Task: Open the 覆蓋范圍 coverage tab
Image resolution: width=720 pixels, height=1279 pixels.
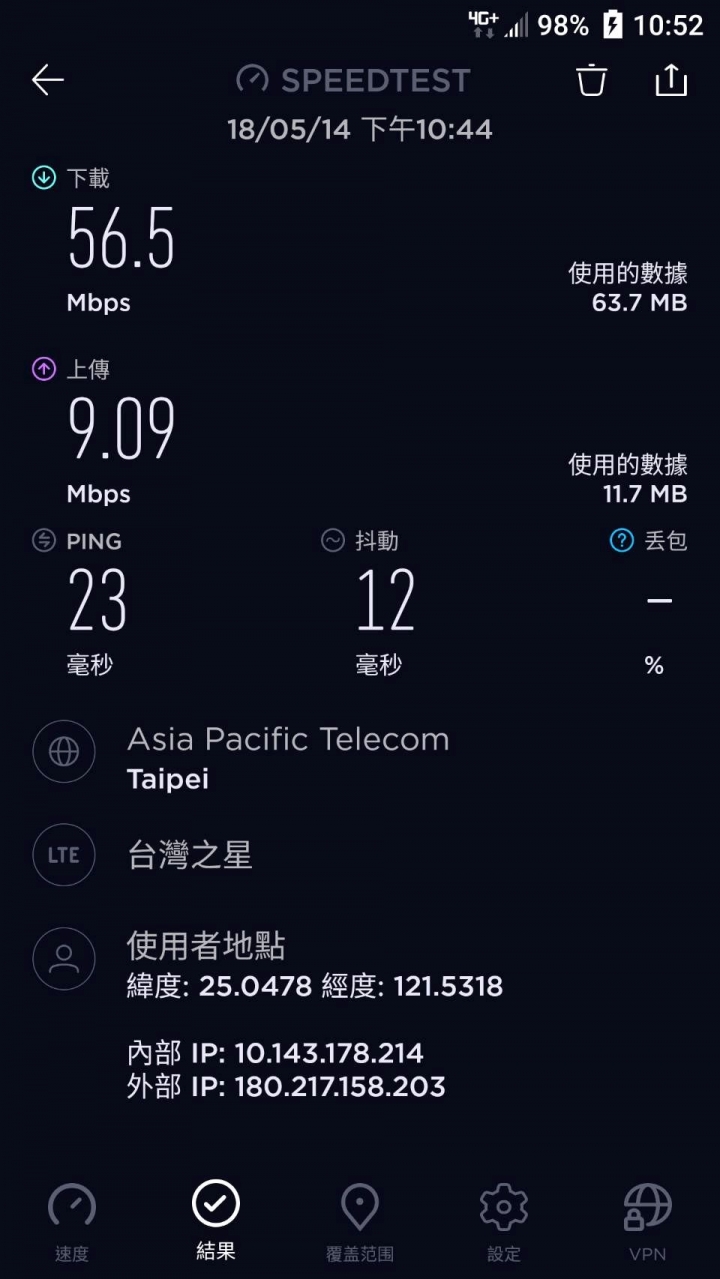Action: (360, 1222)
